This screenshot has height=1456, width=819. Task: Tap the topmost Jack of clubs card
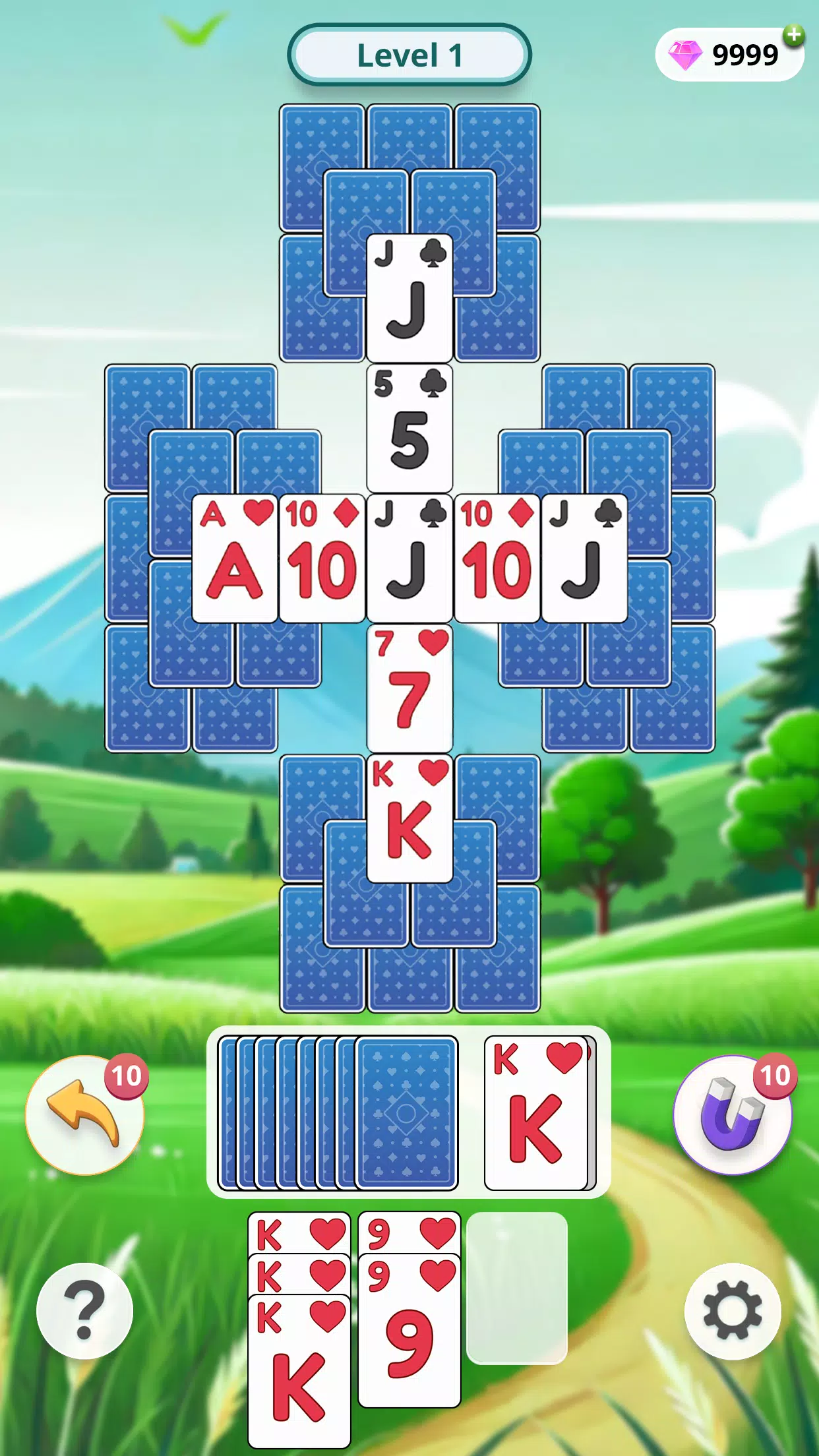[x=409, y=297]
